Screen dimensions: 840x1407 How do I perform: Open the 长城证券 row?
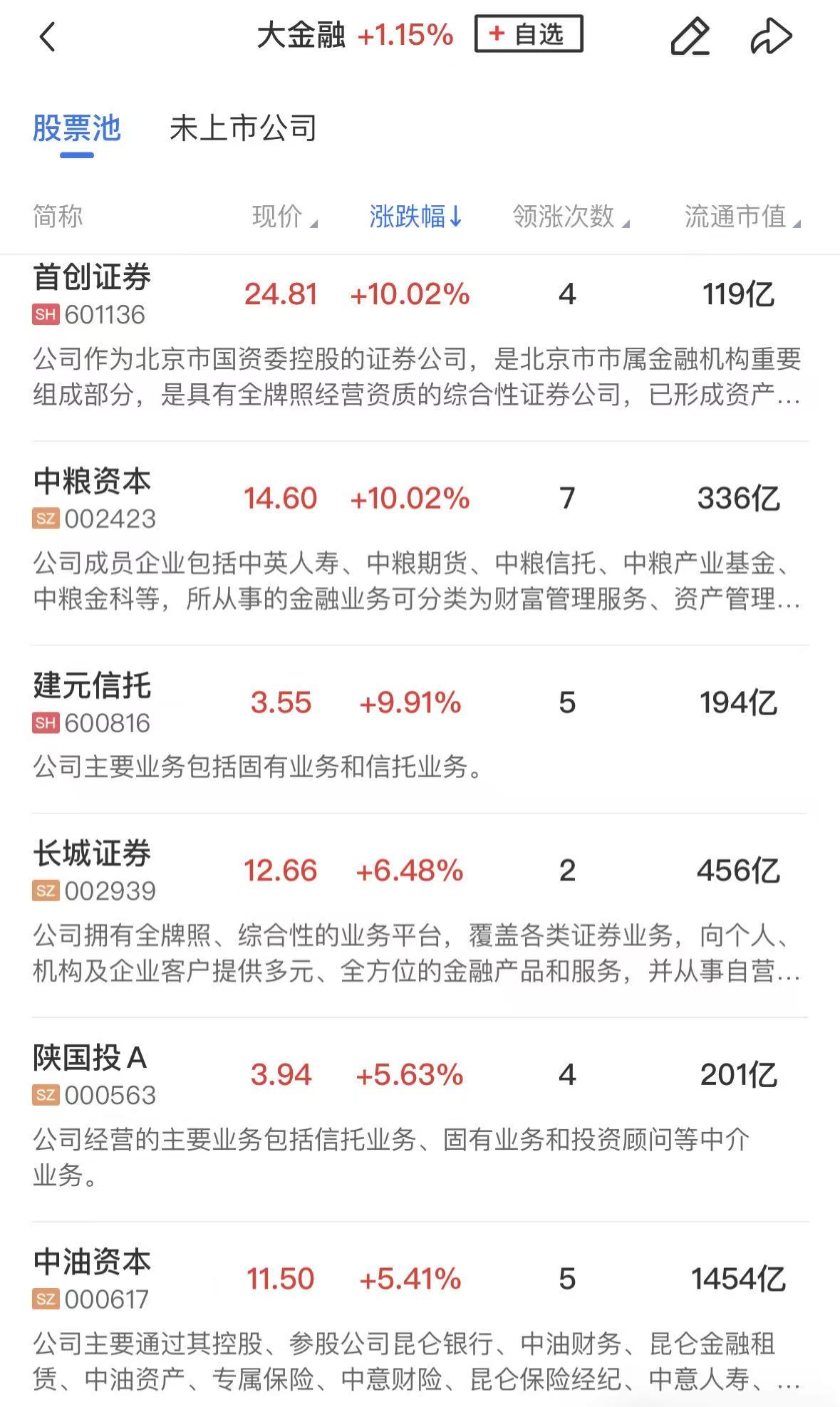[x=93, y=854]
